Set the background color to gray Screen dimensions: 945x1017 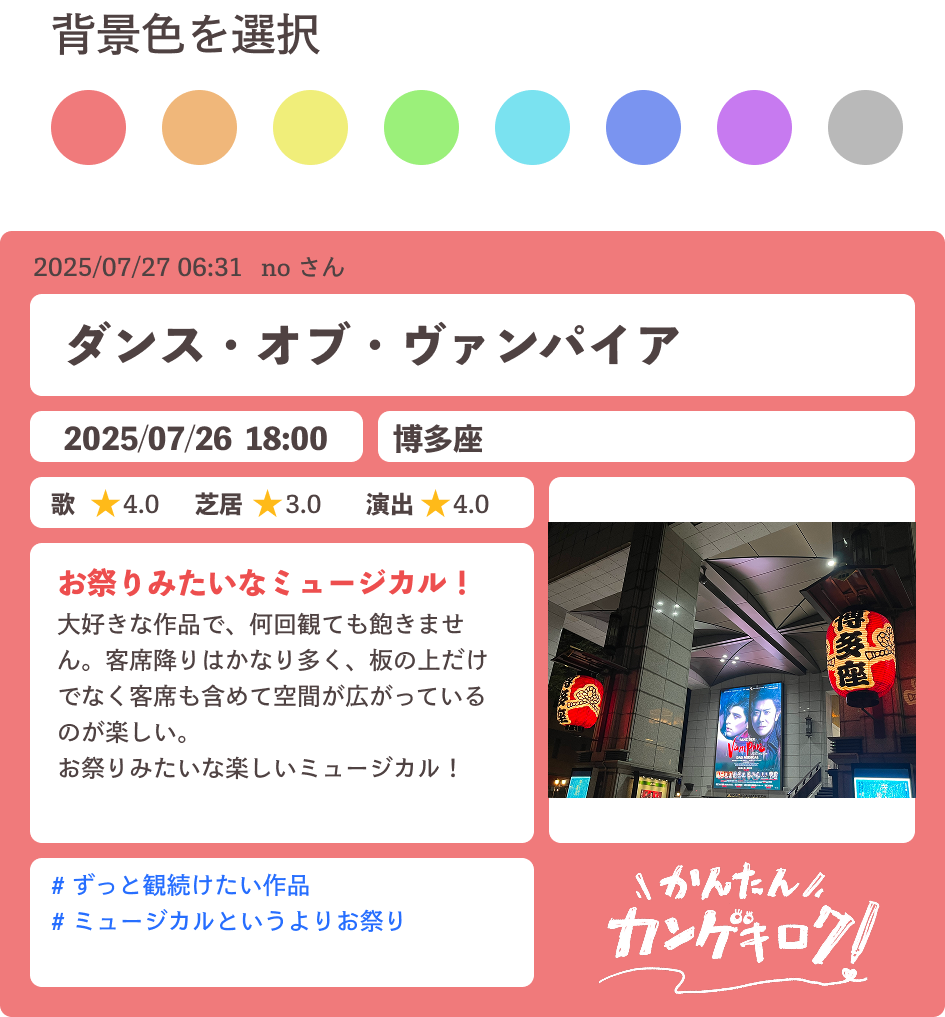pos(866,128)
